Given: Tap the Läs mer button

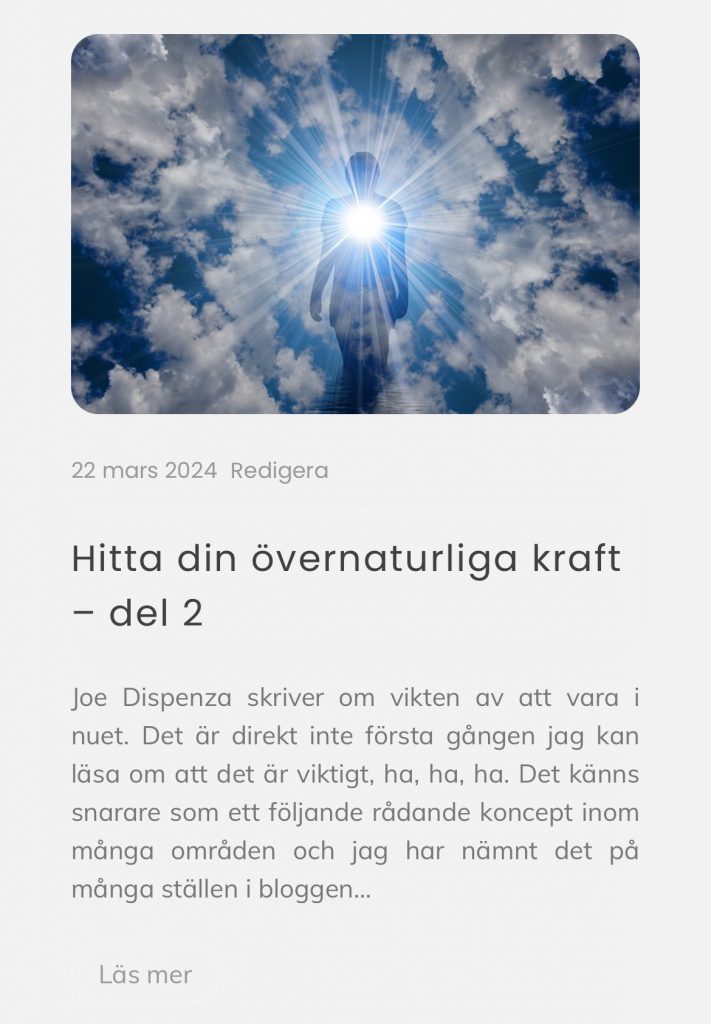Looking at the screenshot, I should click(145, 974).
